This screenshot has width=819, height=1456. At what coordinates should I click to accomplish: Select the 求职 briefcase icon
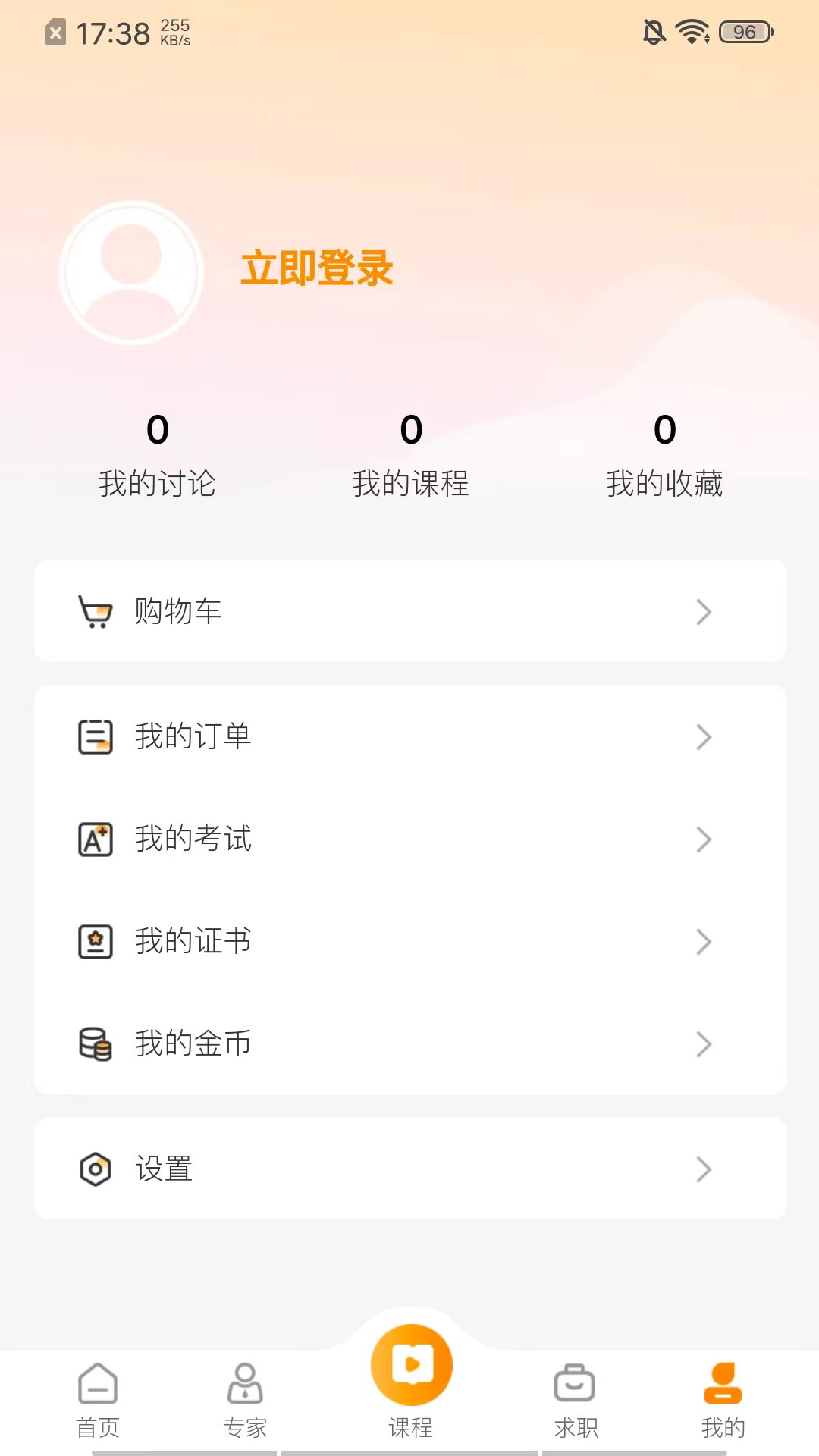(x=574, y=1382)
